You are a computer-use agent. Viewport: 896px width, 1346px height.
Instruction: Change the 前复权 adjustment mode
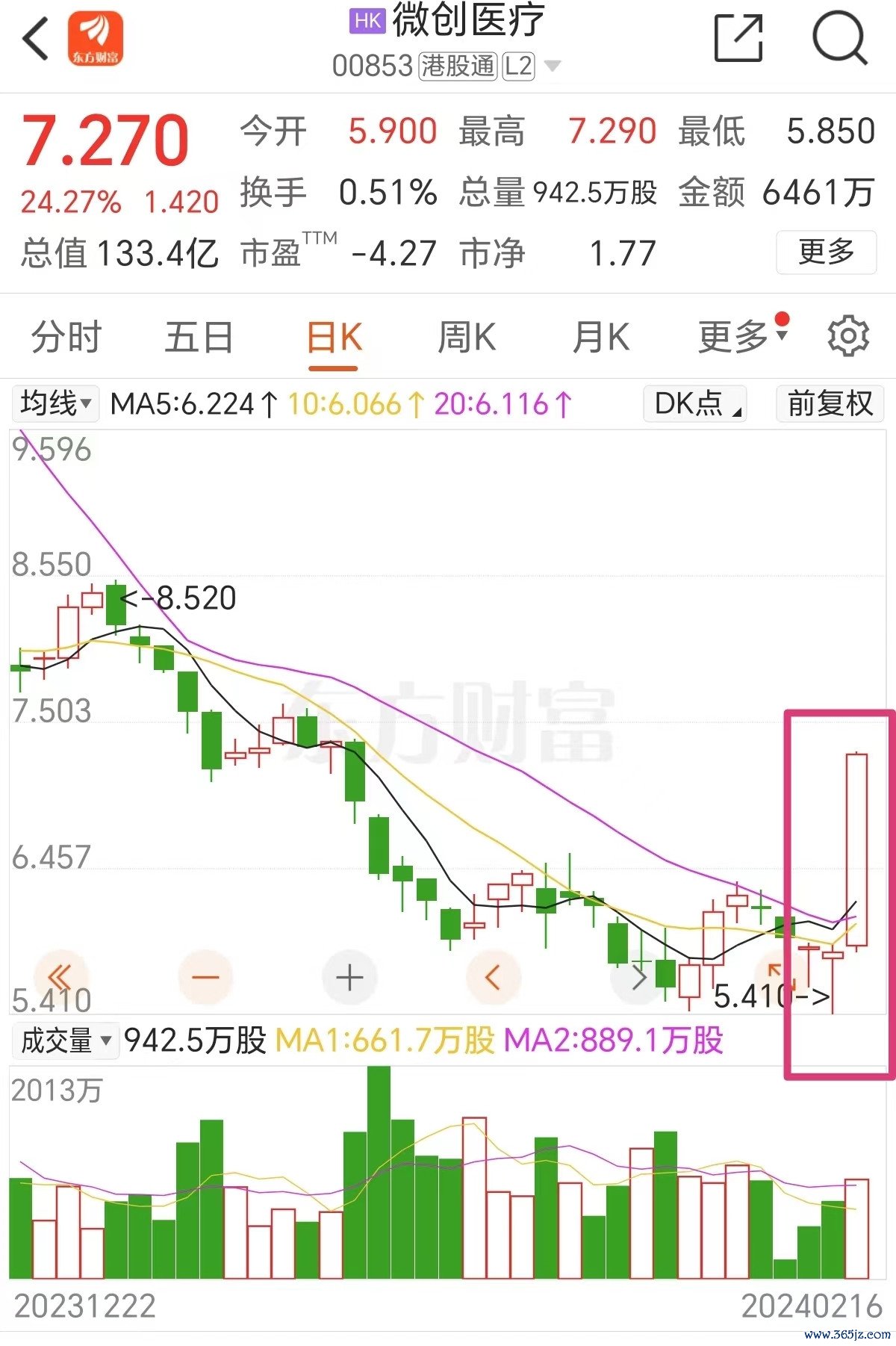[830, 404]
